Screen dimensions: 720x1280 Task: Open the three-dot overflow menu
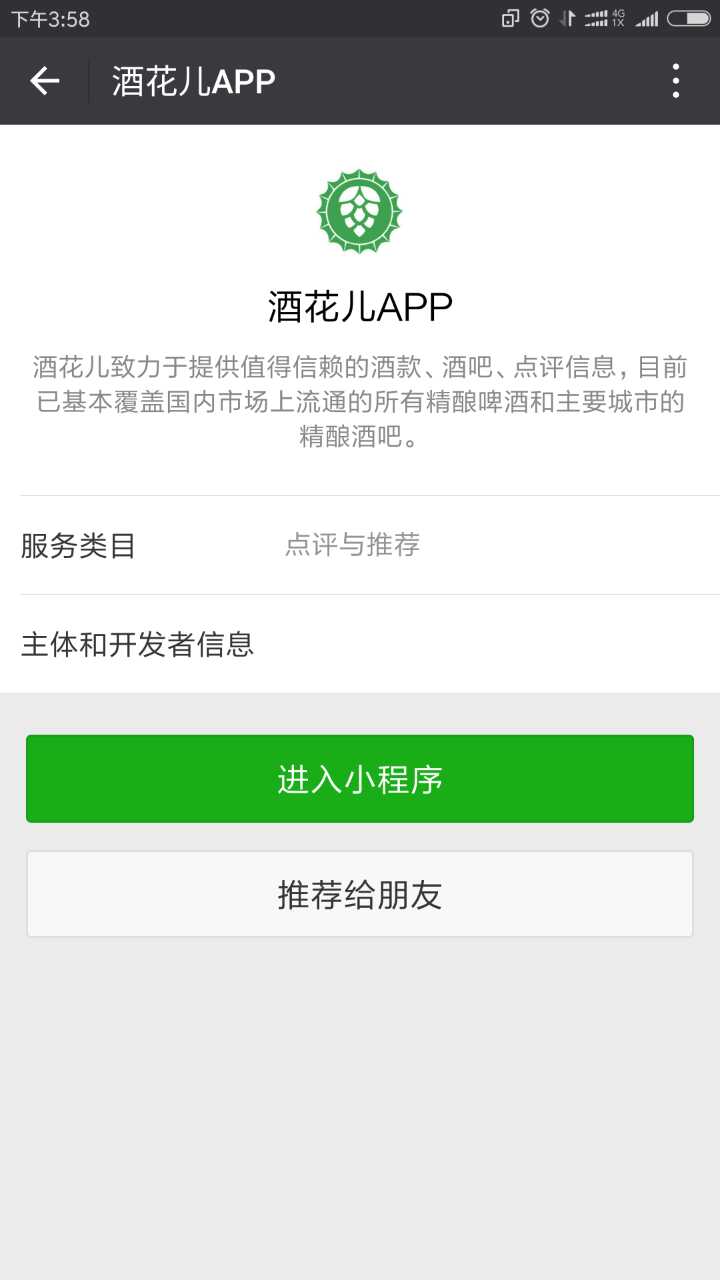click(x=676, y=81)
